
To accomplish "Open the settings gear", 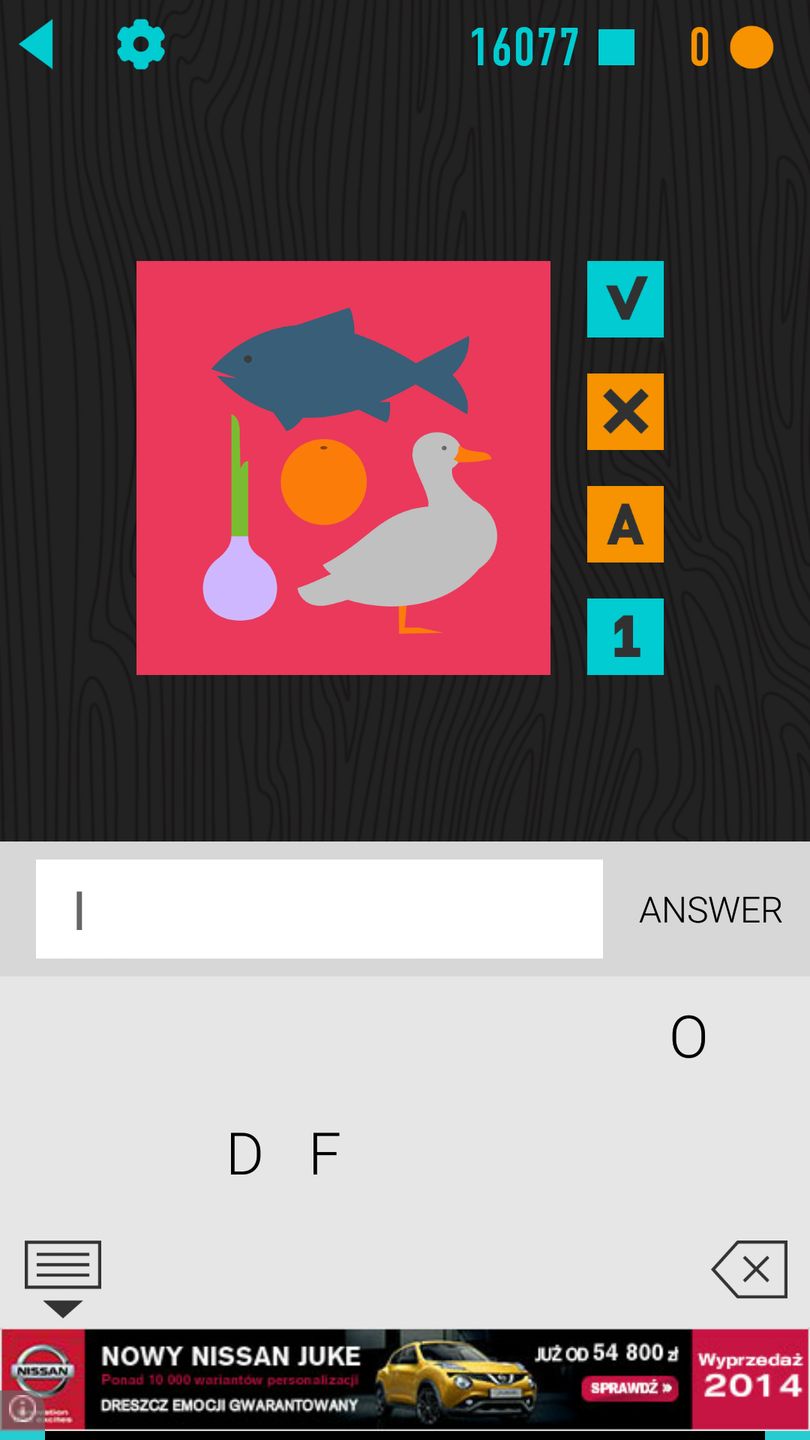I will click(140, 46).
